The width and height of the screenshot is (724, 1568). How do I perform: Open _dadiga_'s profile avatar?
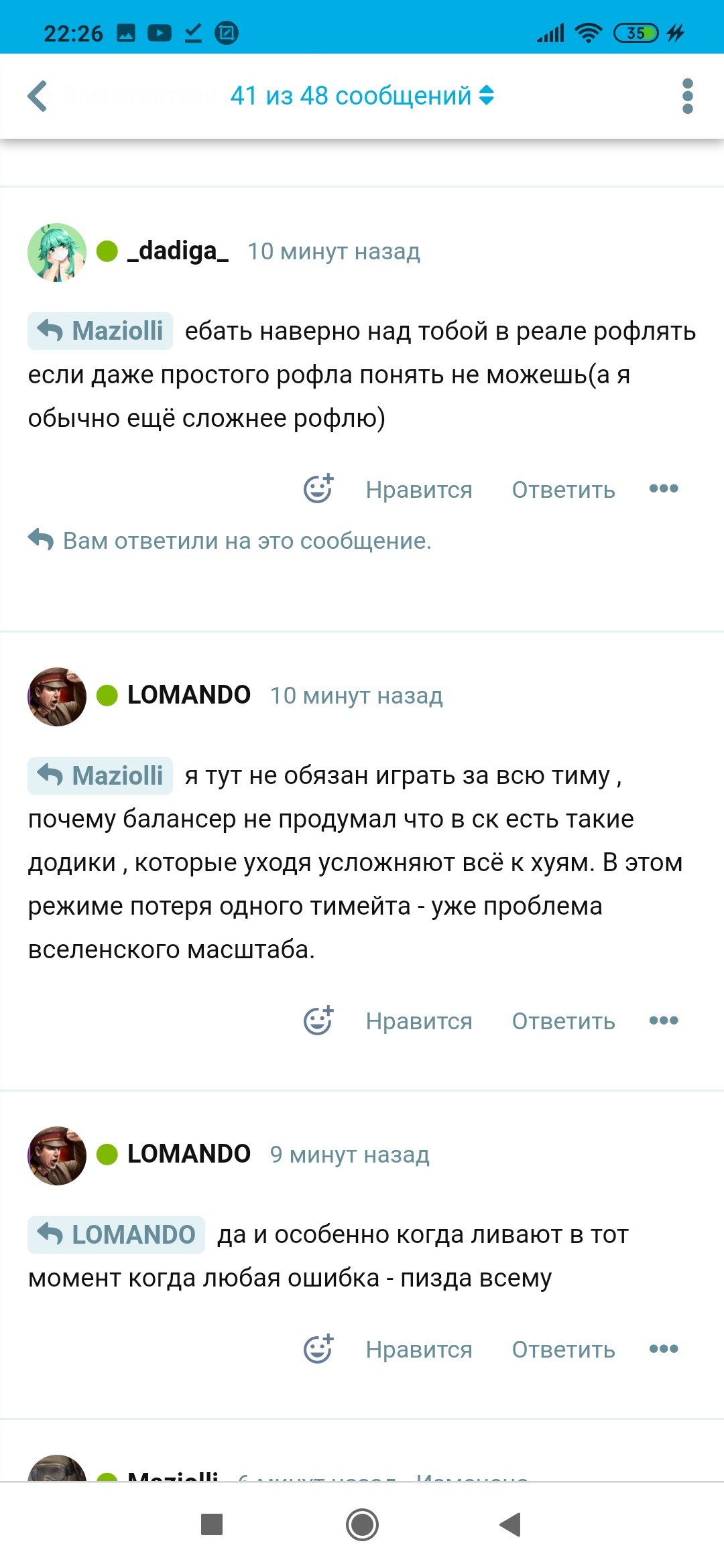tap(57, 252)
